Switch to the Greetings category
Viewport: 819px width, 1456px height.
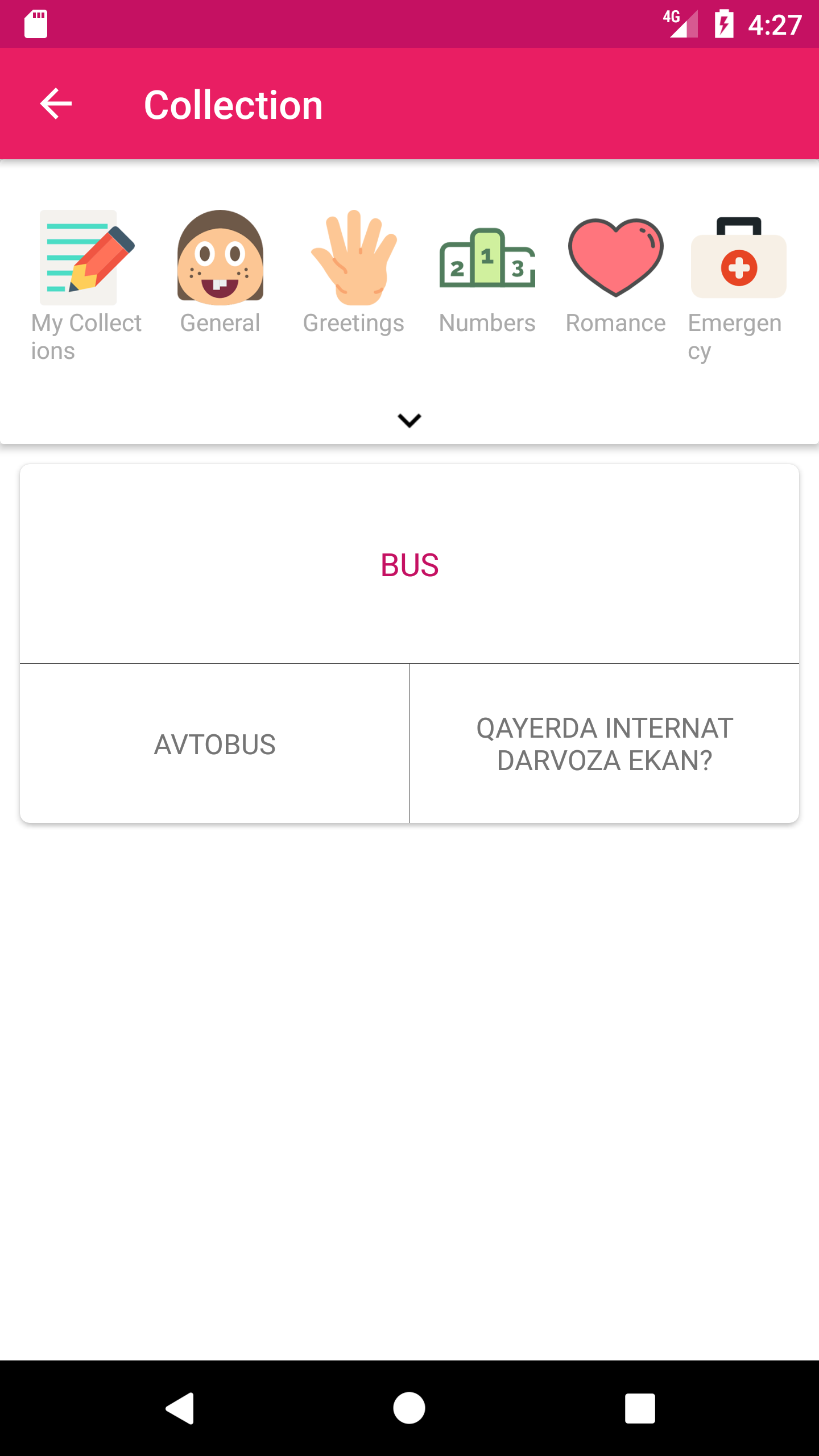point(353,273)
